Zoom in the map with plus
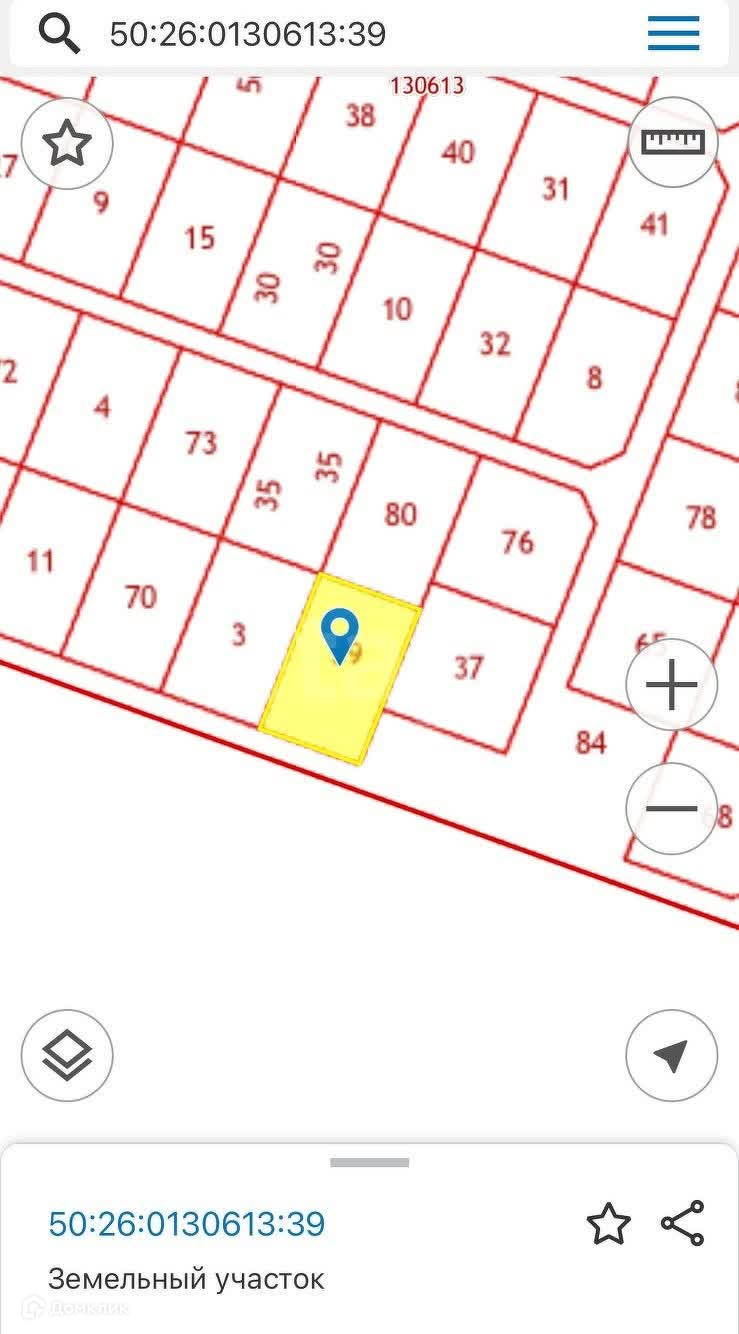Screen dimensions: 739x1334 [x=672, y=687]
